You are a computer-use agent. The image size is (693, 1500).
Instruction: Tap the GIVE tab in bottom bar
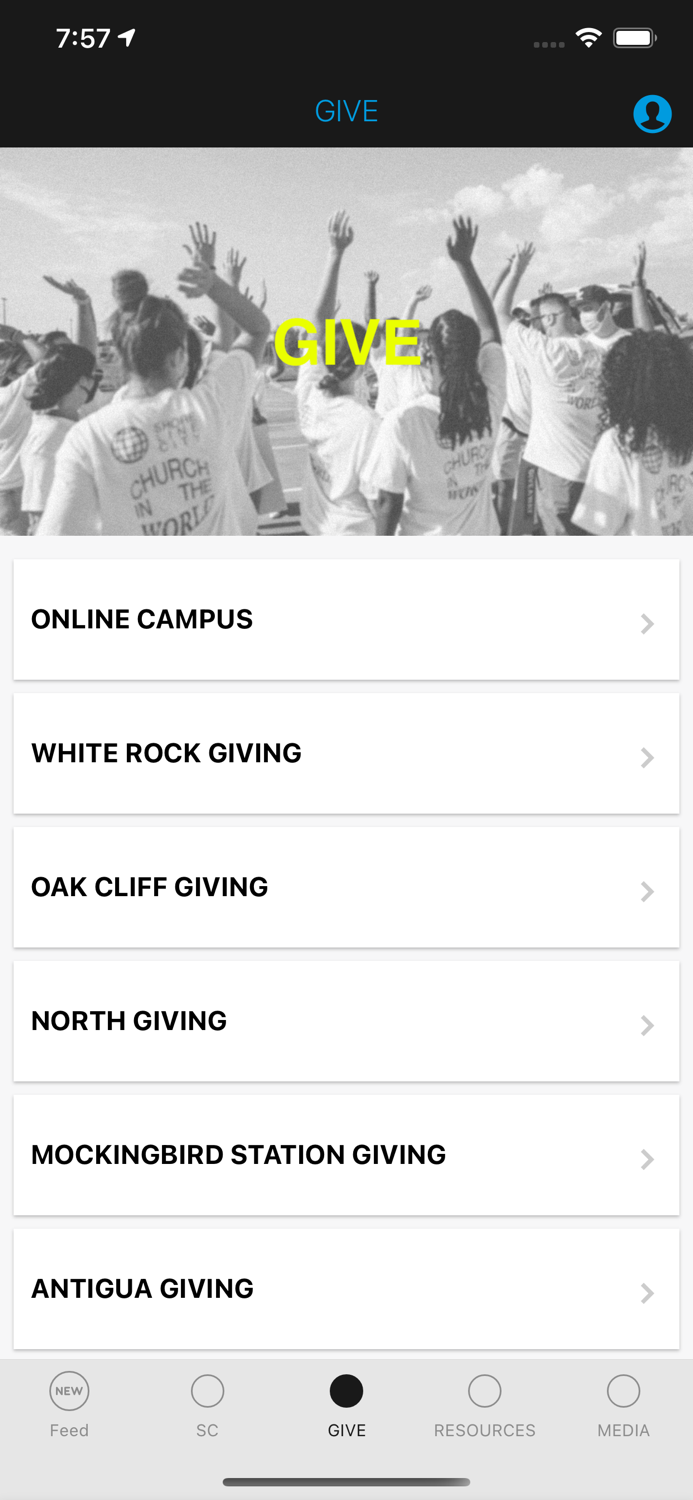[346, 1405]
